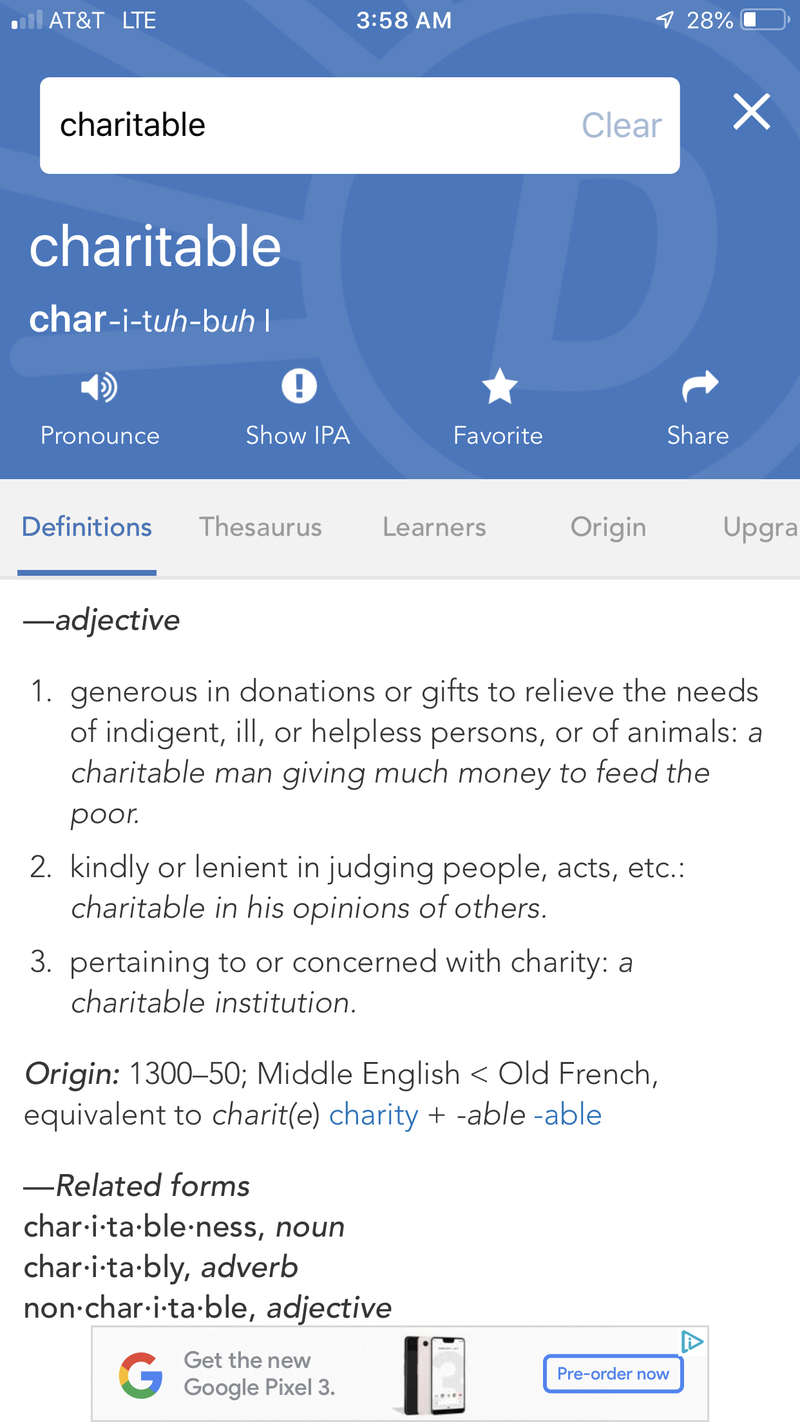Open the Upgrade tab
Viewport: 800px width, 1422px height.
(x=760, y=527)
